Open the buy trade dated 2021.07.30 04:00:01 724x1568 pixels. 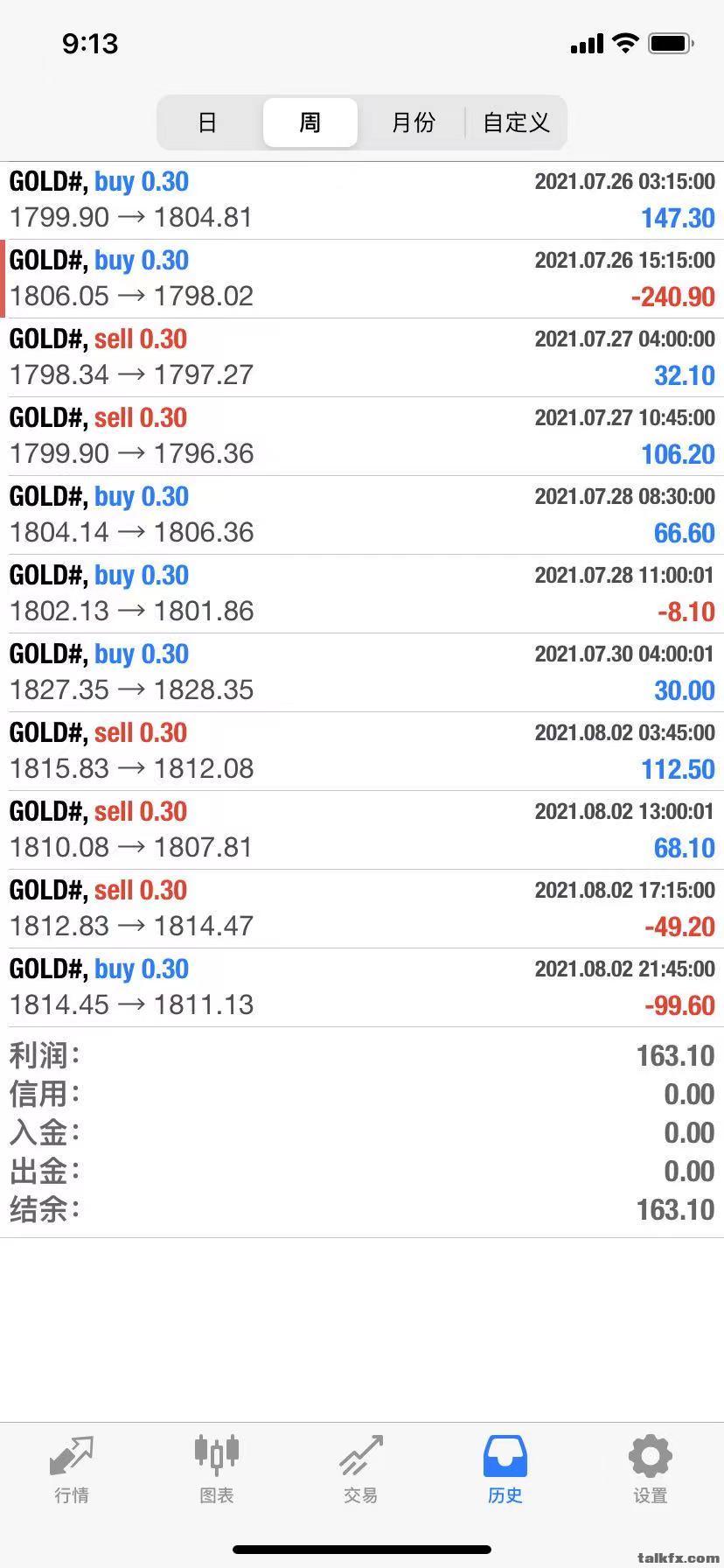coord(362,673)
